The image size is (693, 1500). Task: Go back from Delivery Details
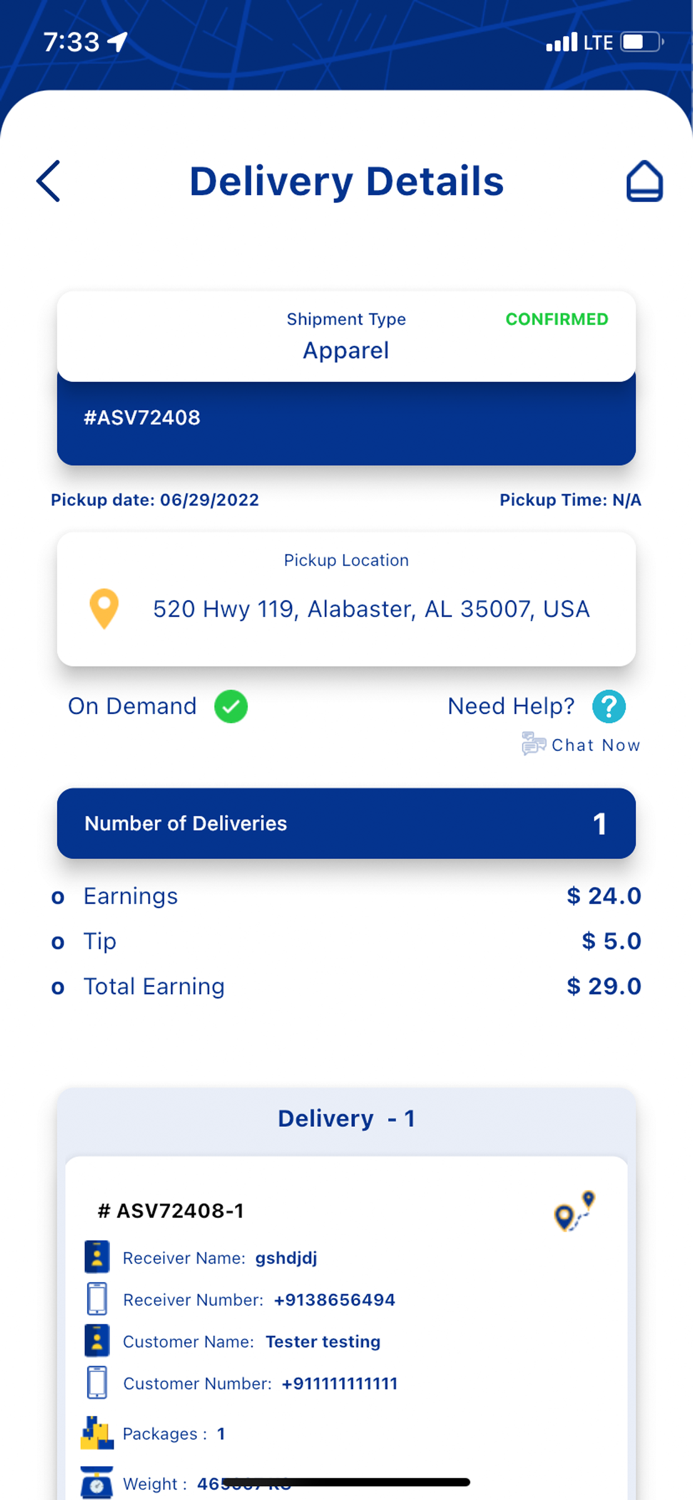click(48, 182)
